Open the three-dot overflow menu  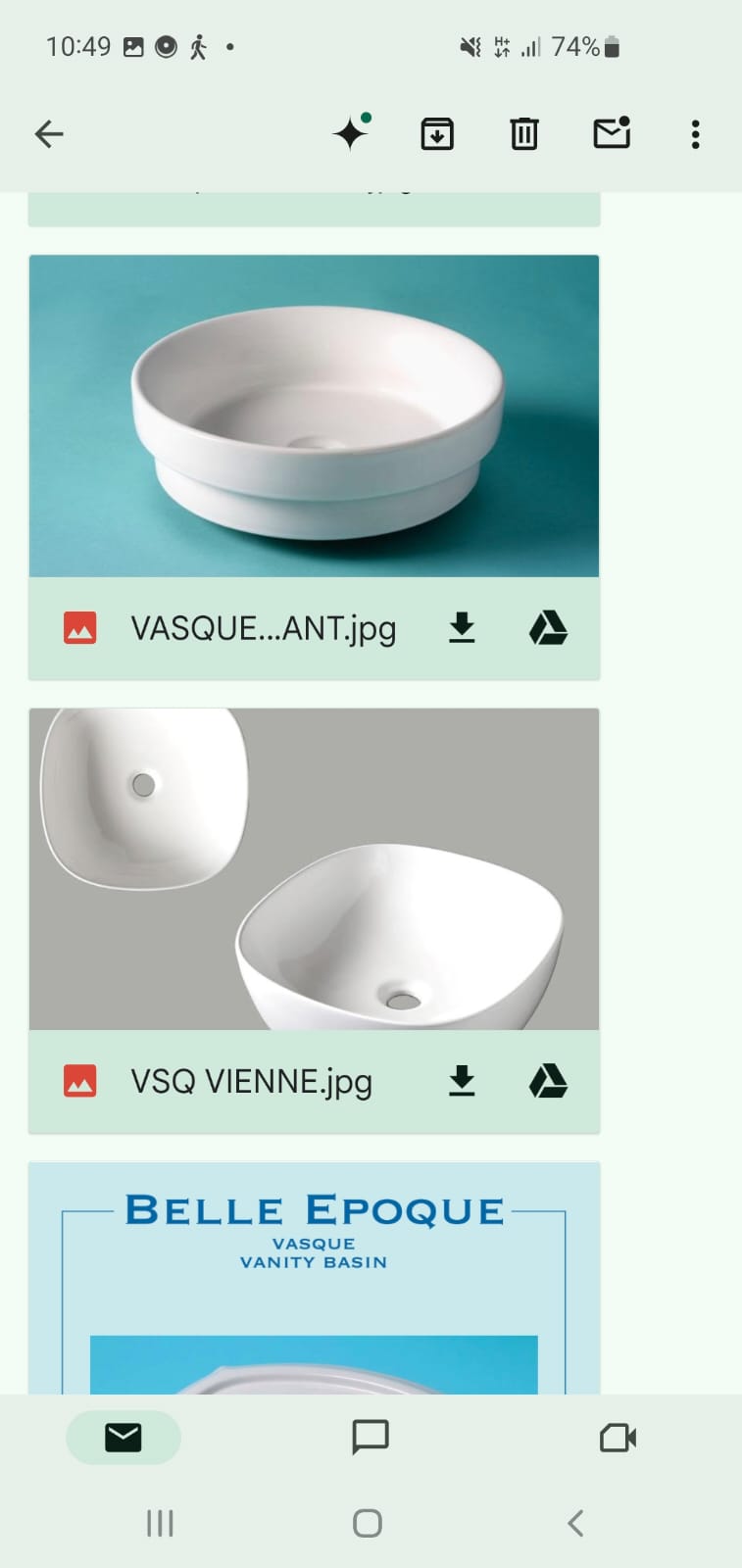click(695, 134)
